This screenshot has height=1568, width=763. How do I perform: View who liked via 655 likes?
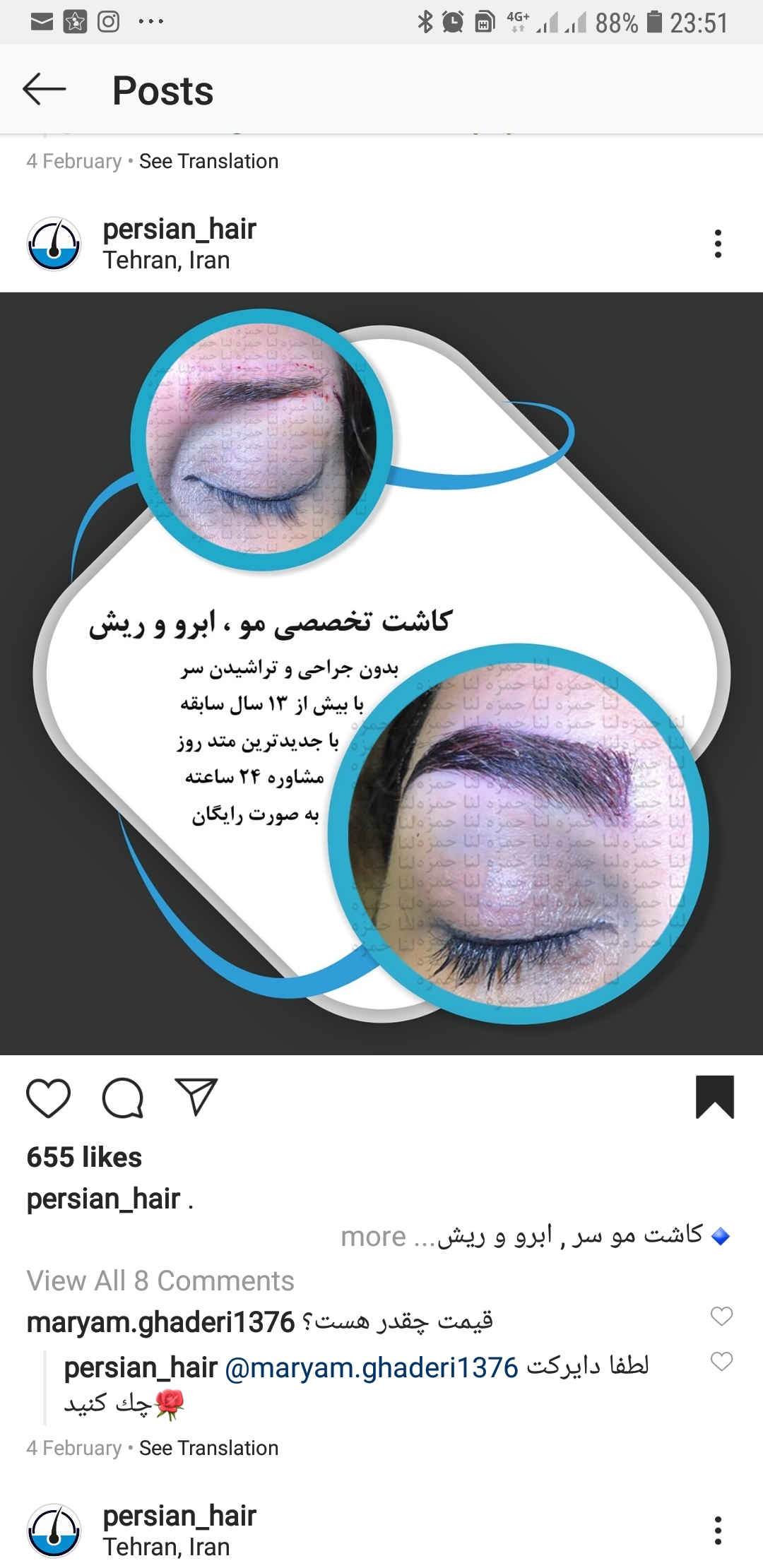click(84, 1158)
